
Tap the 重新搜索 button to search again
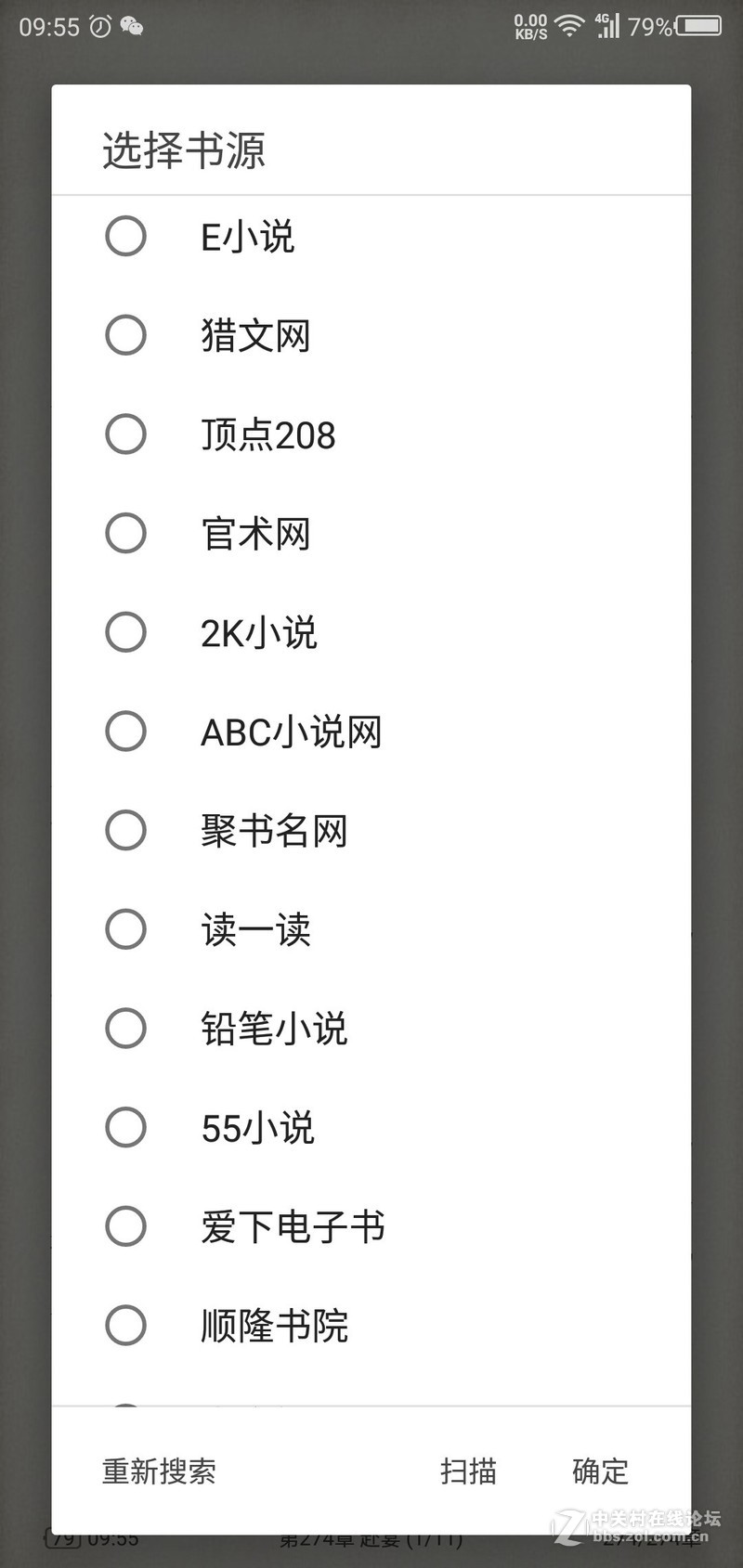coord(160,1471)
